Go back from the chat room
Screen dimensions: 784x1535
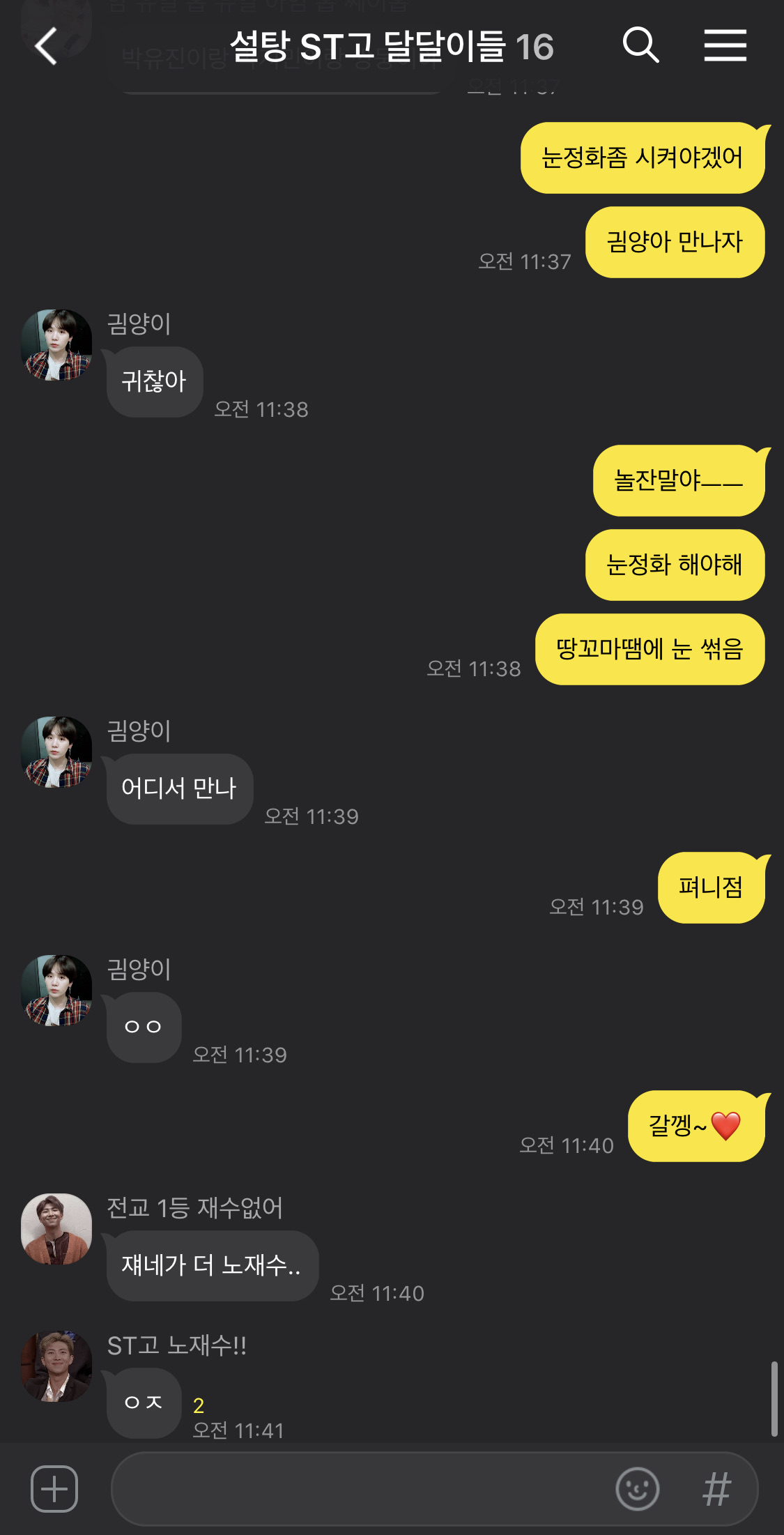pyautogui.click(x=46, y=47)
